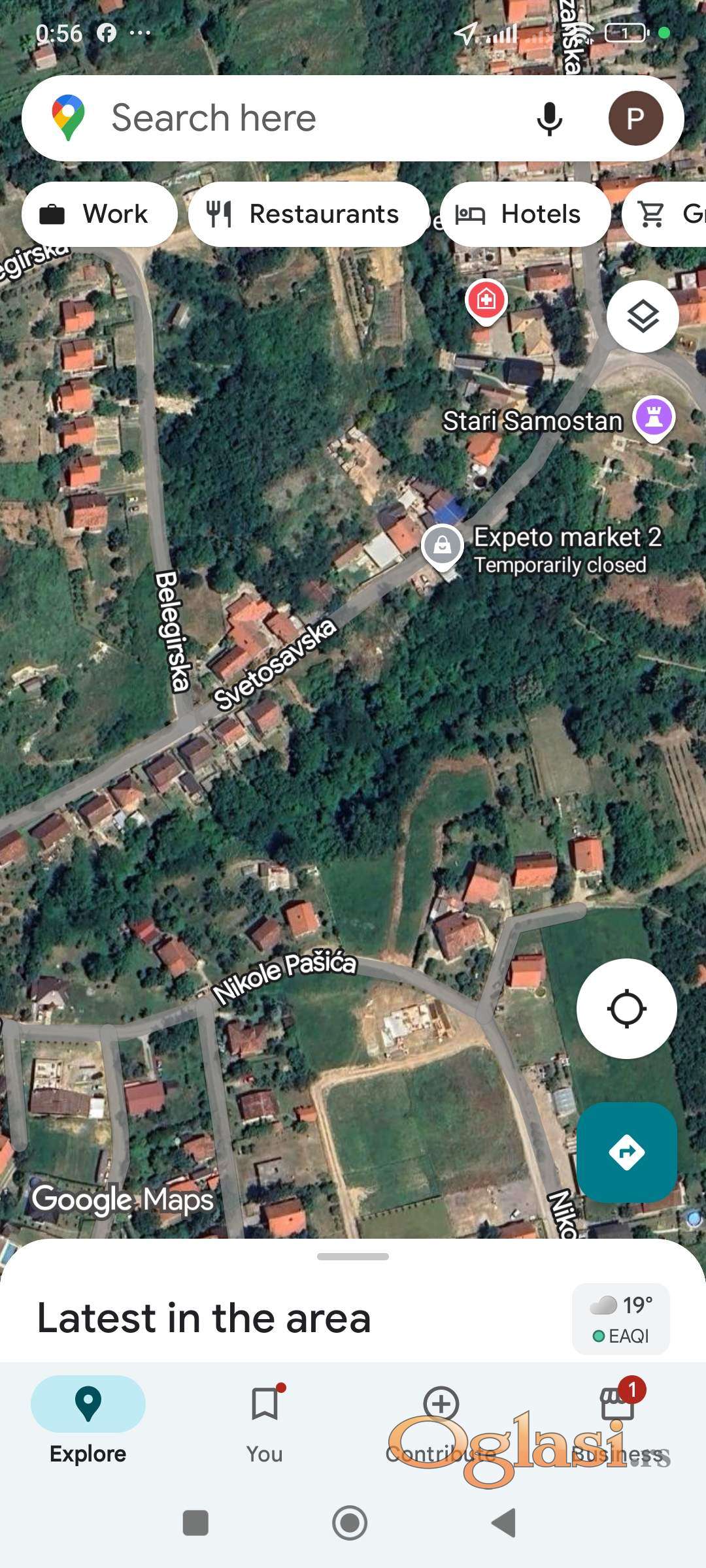Tap the red medical place pin
The width and height of the screenshot is (706, 1568).
click(486, 301)
